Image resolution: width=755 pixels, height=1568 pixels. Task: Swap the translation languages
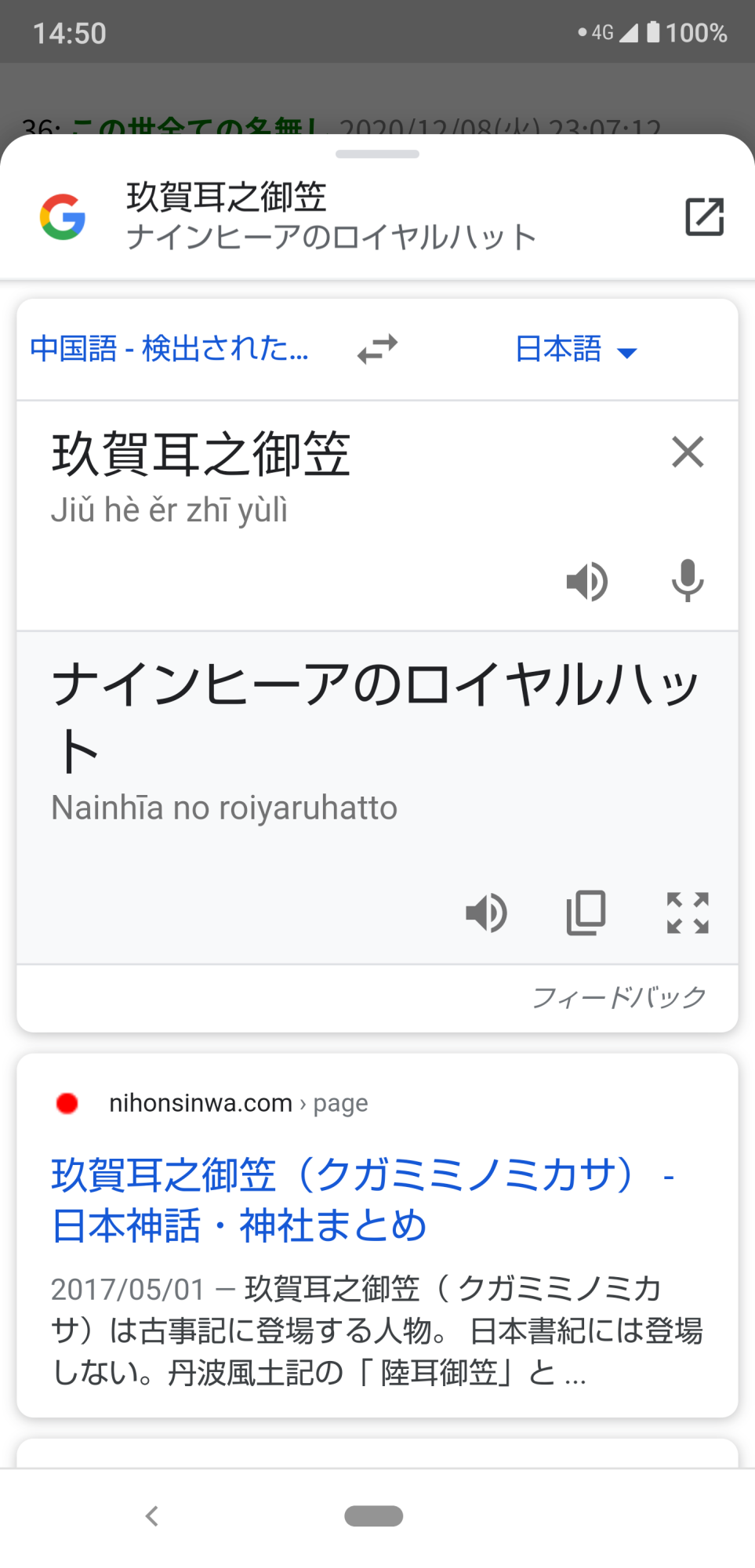377,349
